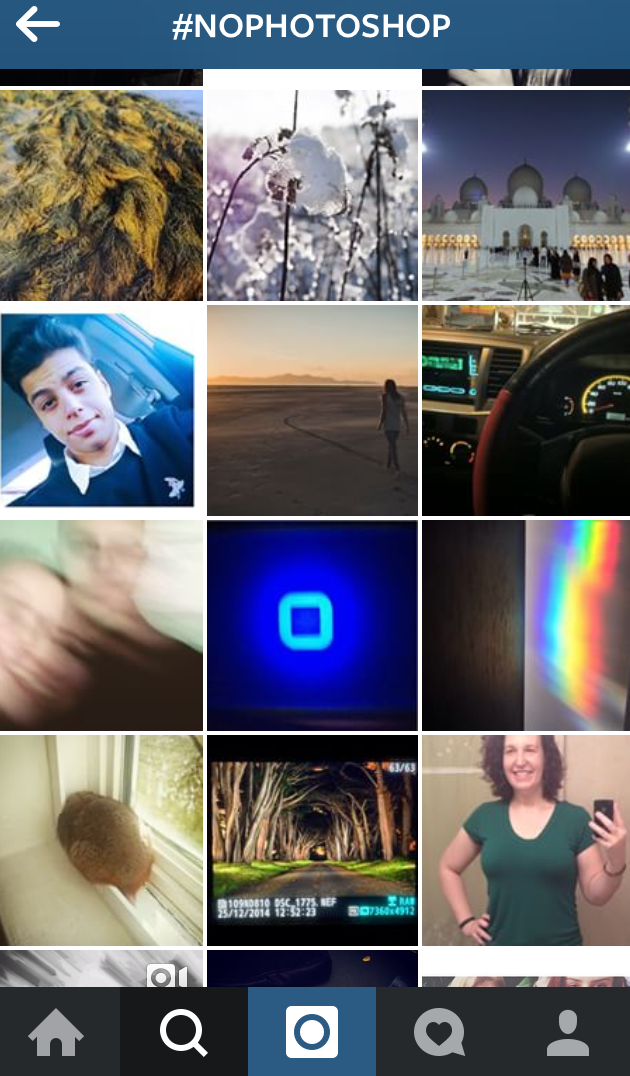Open the profile tab

click(x=567, y=1033)
